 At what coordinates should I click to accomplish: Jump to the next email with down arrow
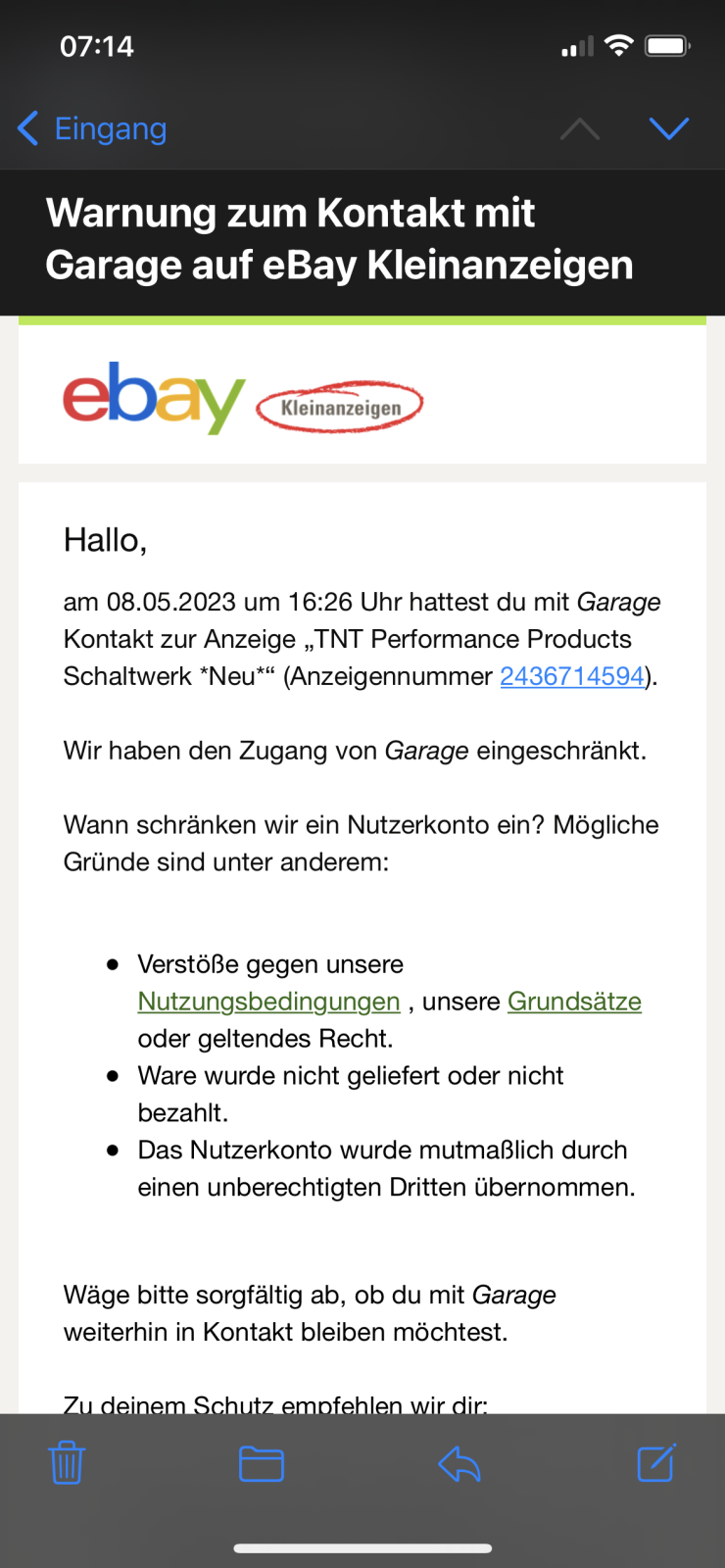(x=669, y=128)
